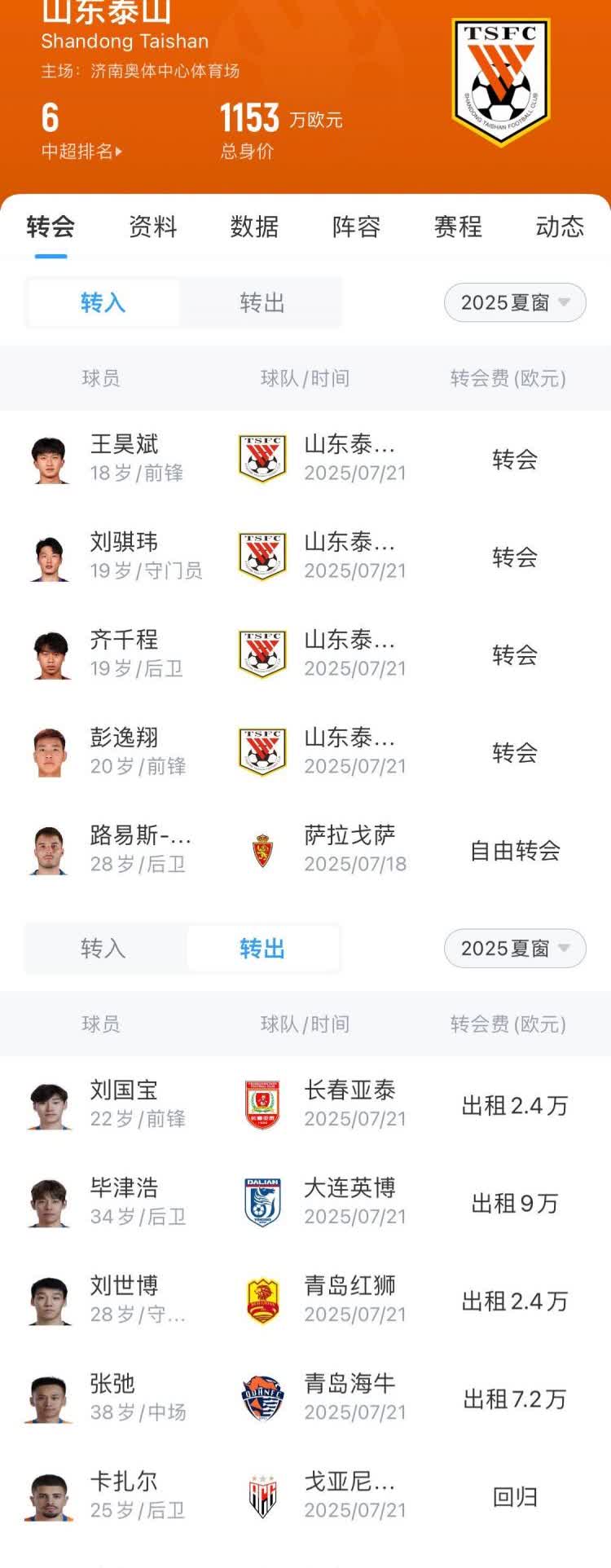
Task: Open 刘国宝's loan to 长春亚泰
Action: tap(305, 1105)
